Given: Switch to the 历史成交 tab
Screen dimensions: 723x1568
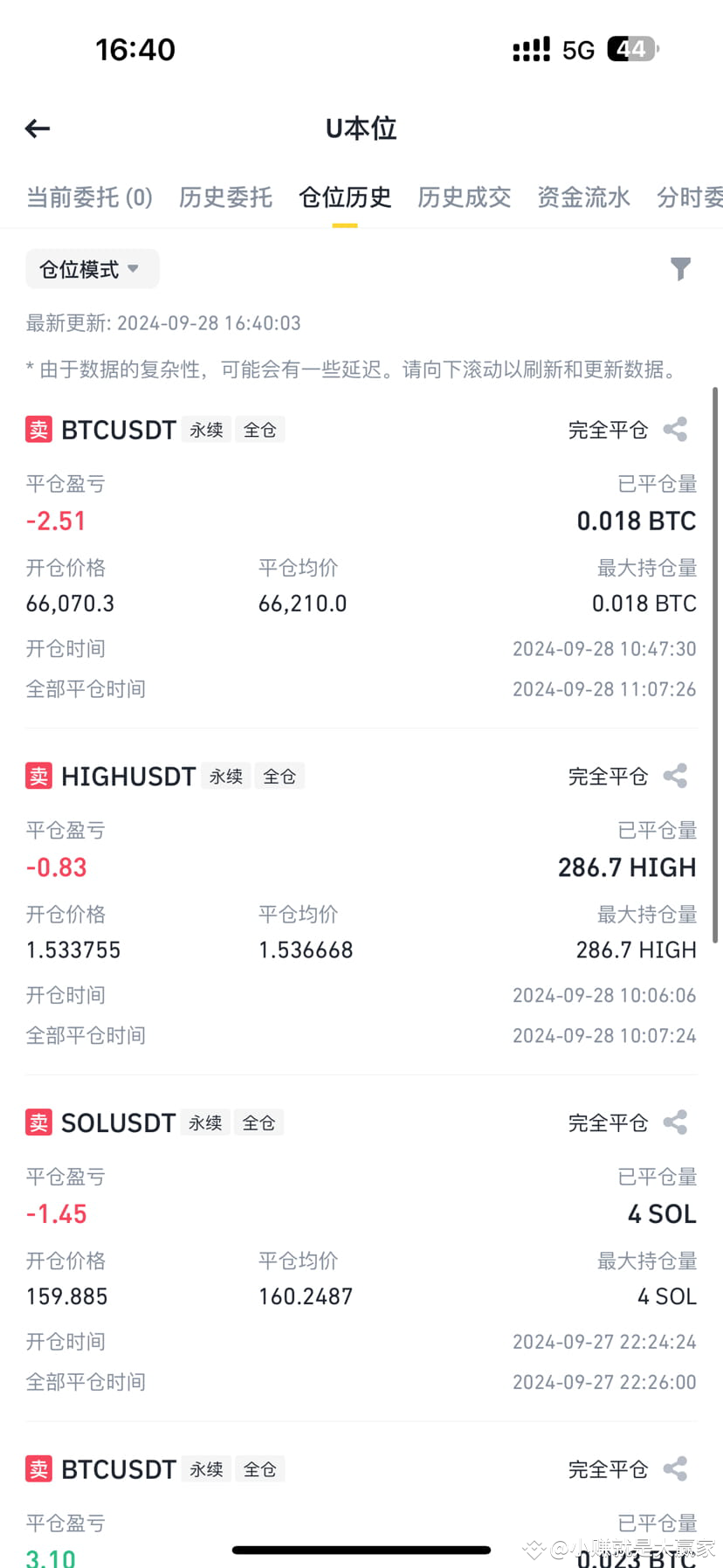Looking at the screenshot, I should pos(464,197).
